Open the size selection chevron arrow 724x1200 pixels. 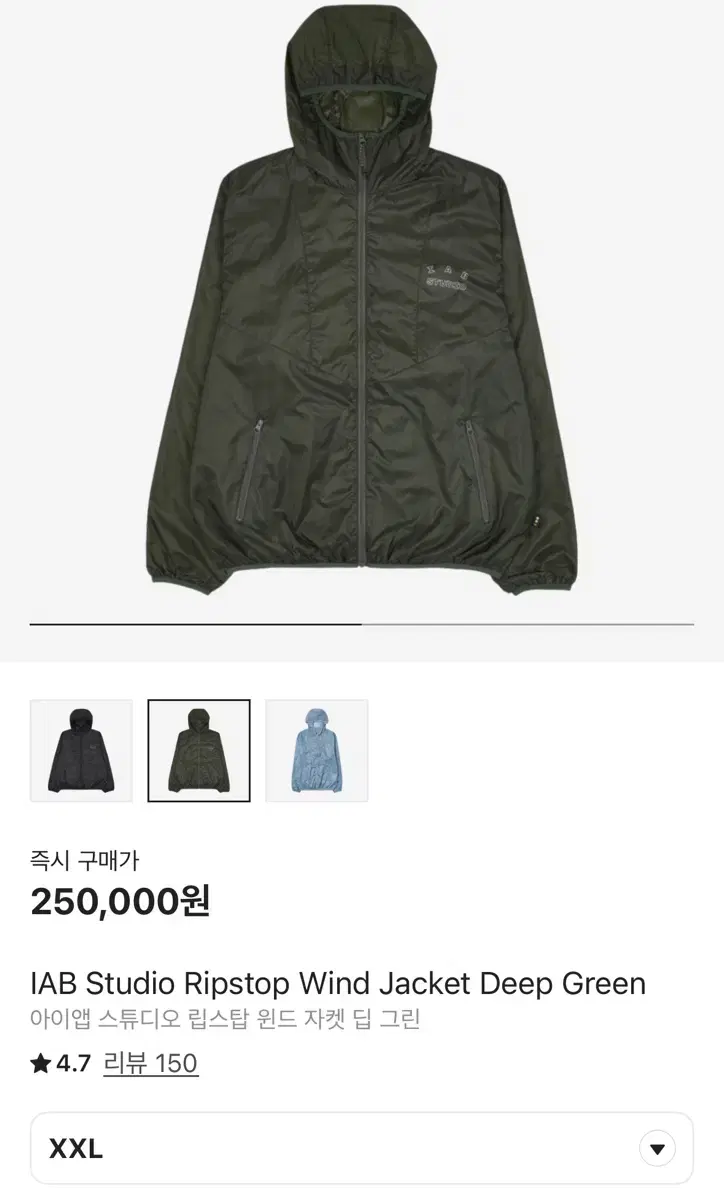[x=658, y=1148]
